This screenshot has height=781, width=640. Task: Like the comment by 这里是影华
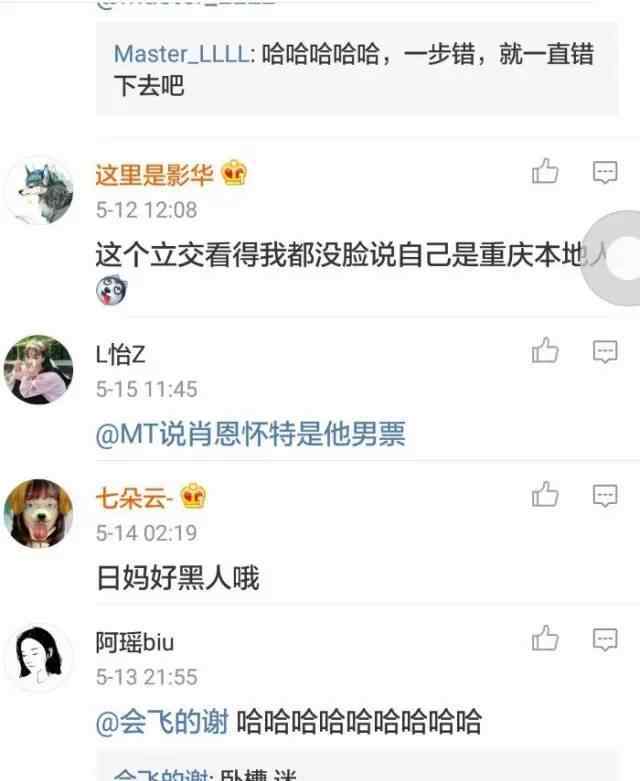tap(545, 173)
